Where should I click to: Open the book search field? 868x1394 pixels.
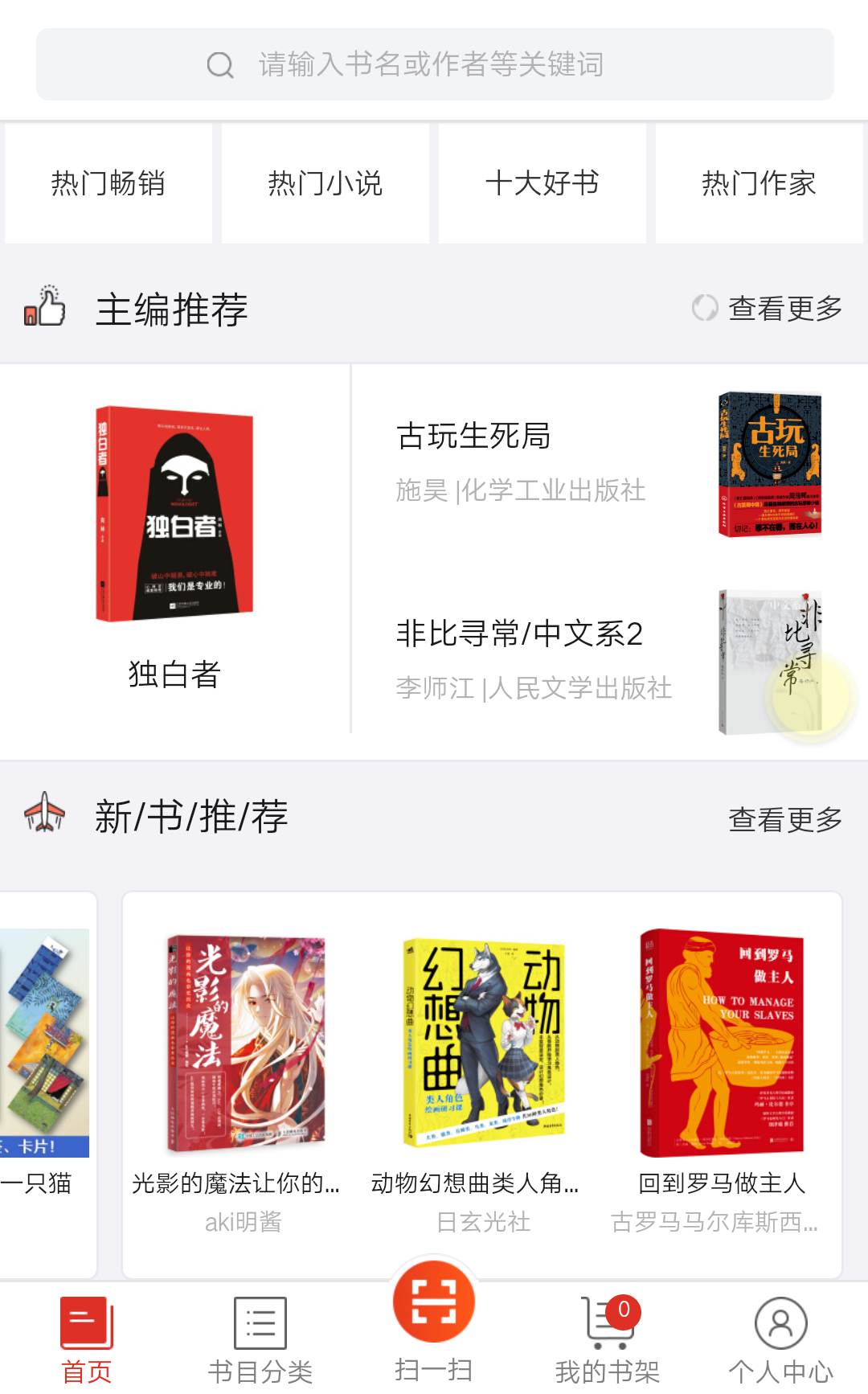[434, 64]
